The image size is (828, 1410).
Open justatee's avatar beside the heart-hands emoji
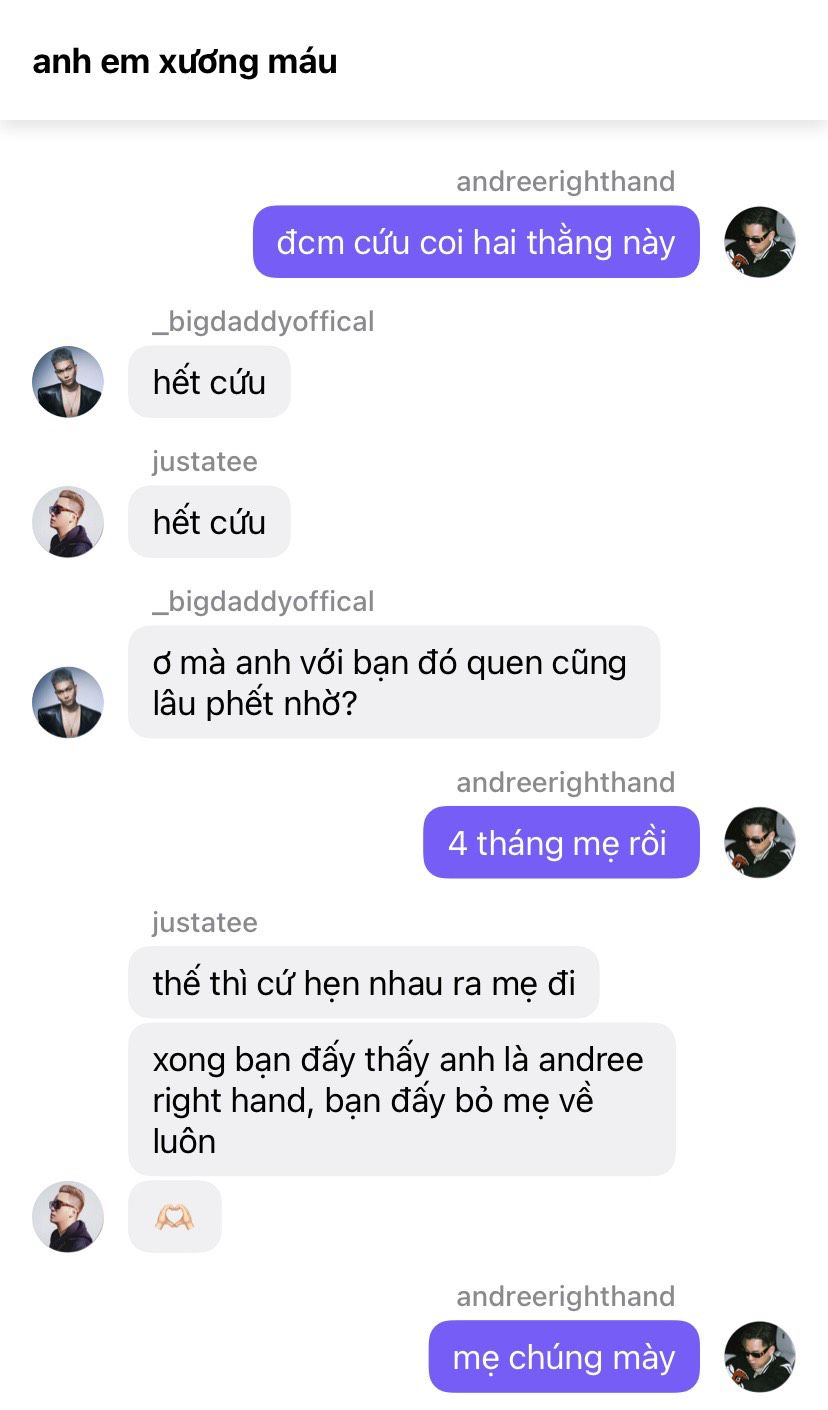[68, 1216]
